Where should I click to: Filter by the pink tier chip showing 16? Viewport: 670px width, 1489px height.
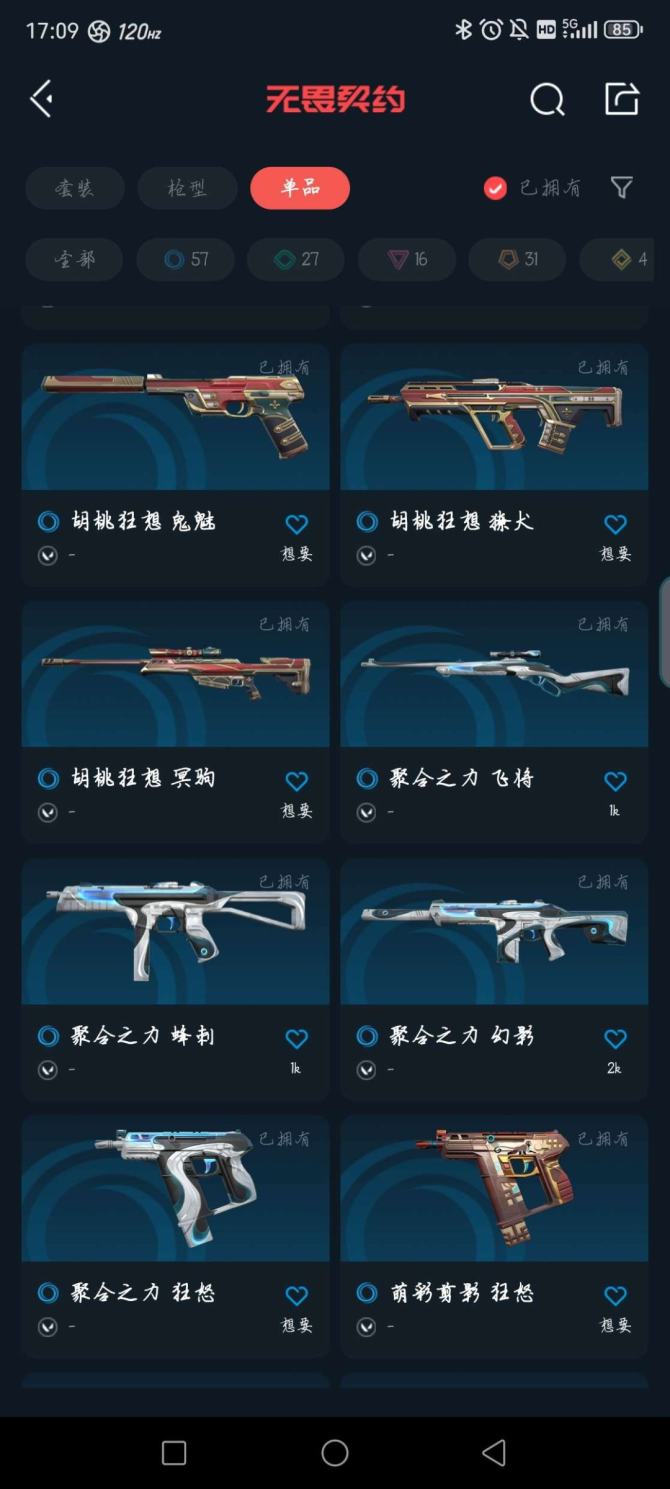pos(407,259)
